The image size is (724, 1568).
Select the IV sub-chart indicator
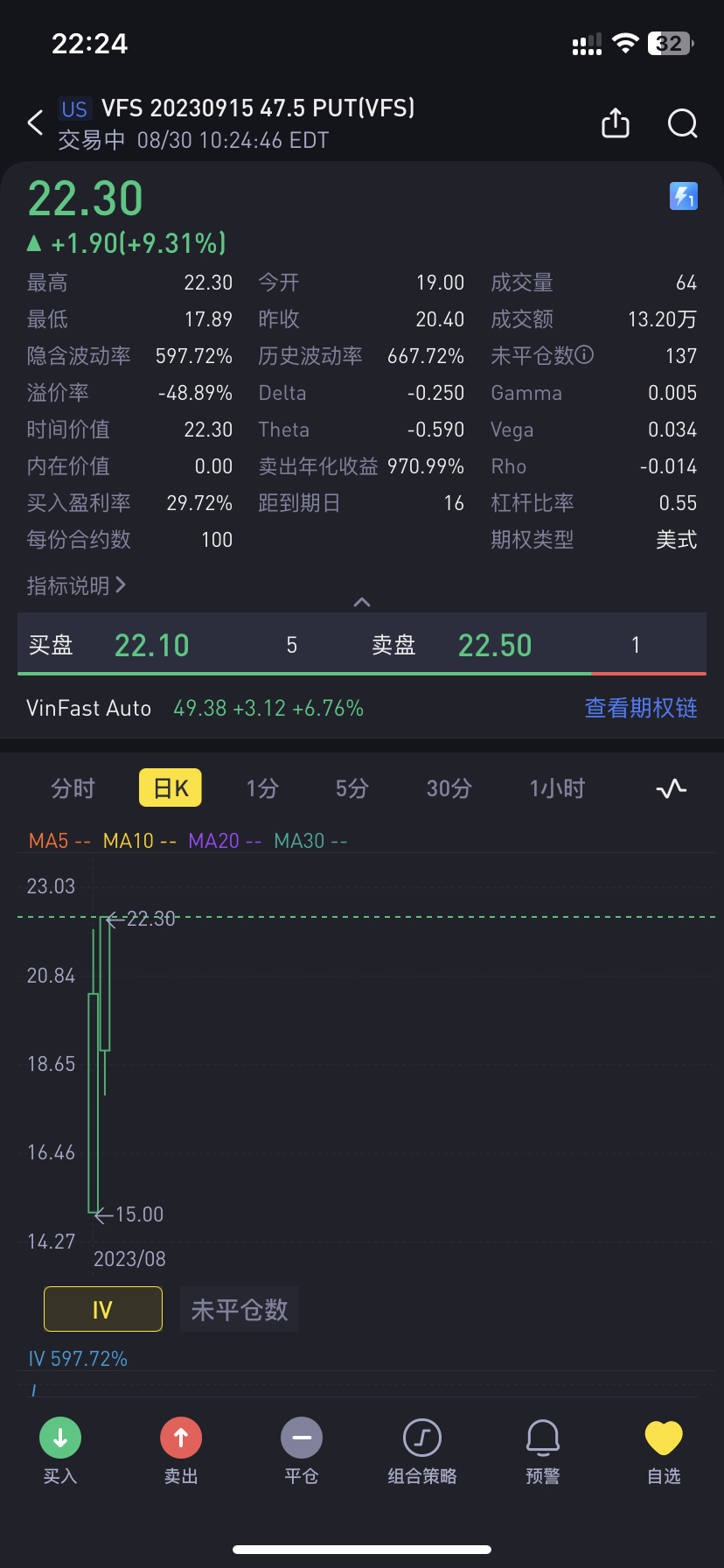103,1309
